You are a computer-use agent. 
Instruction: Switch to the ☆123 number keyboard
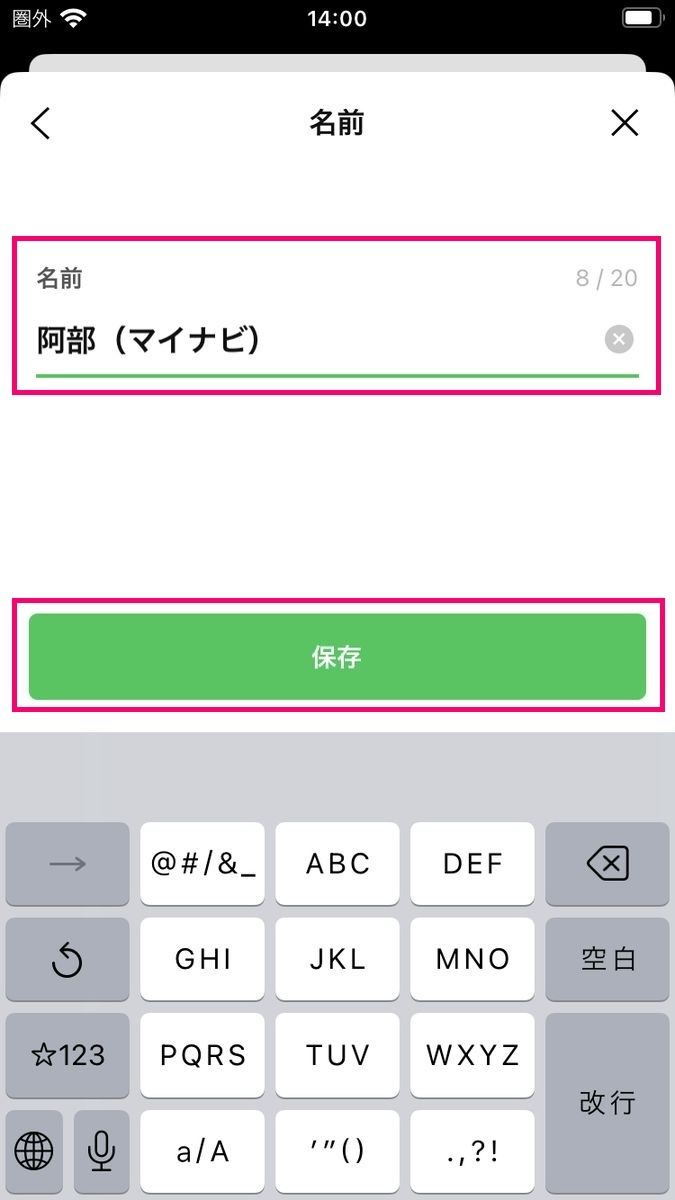(x=68, y=1055)
